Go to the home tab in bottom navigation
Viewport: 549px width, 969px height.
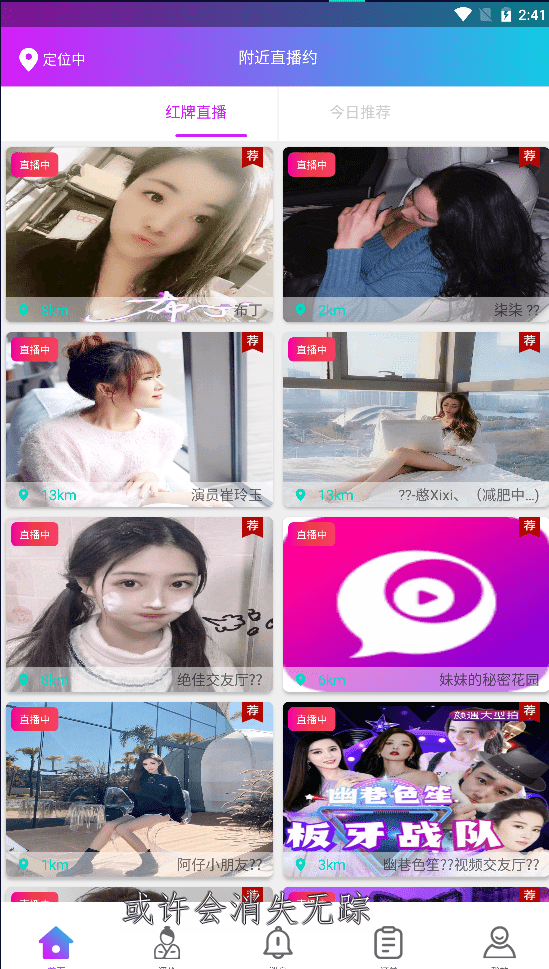(56, 944)
